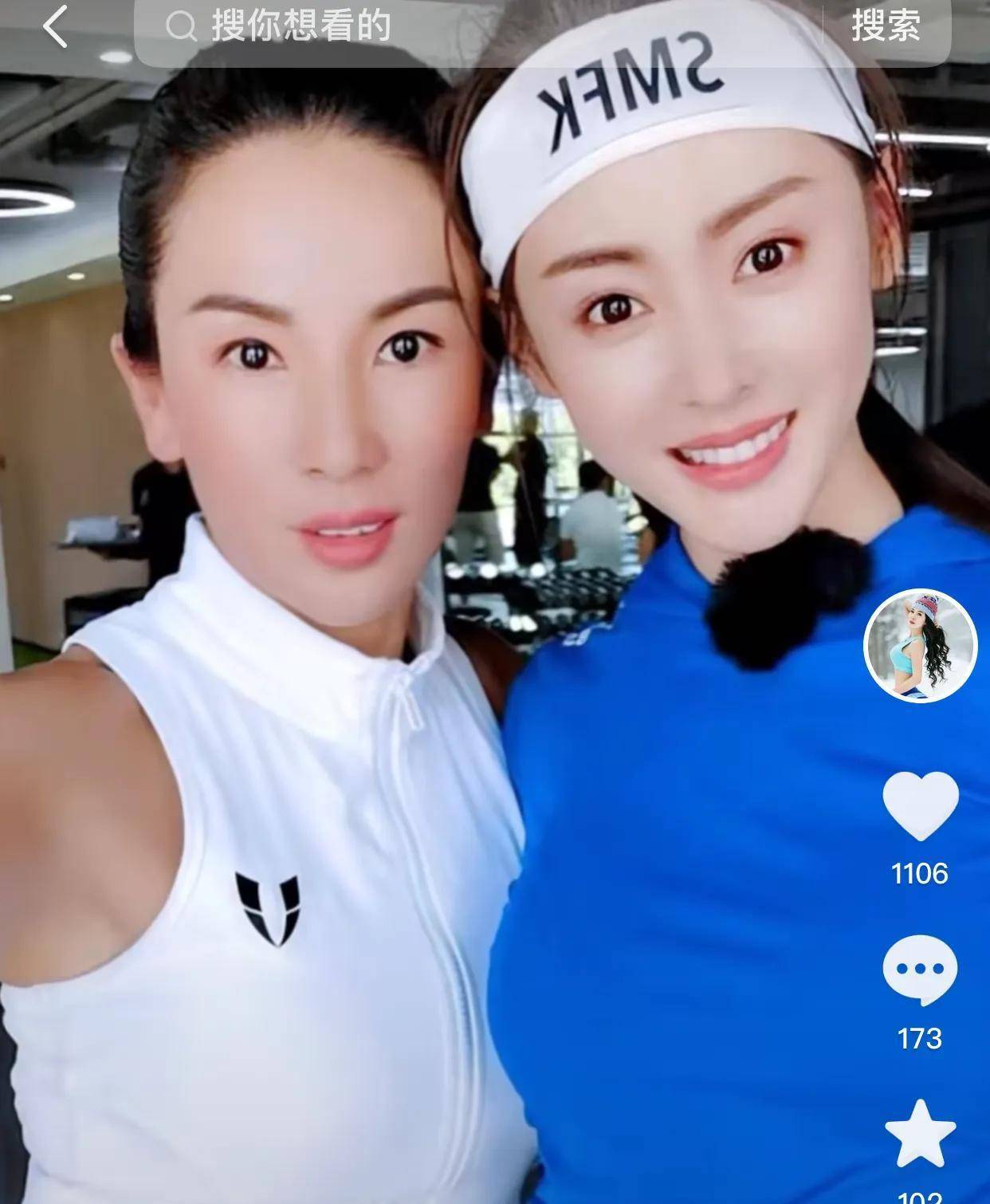Screen dimensions: 990x1204
Task: Open the creator's profile avatar
Action: point(920,647)
